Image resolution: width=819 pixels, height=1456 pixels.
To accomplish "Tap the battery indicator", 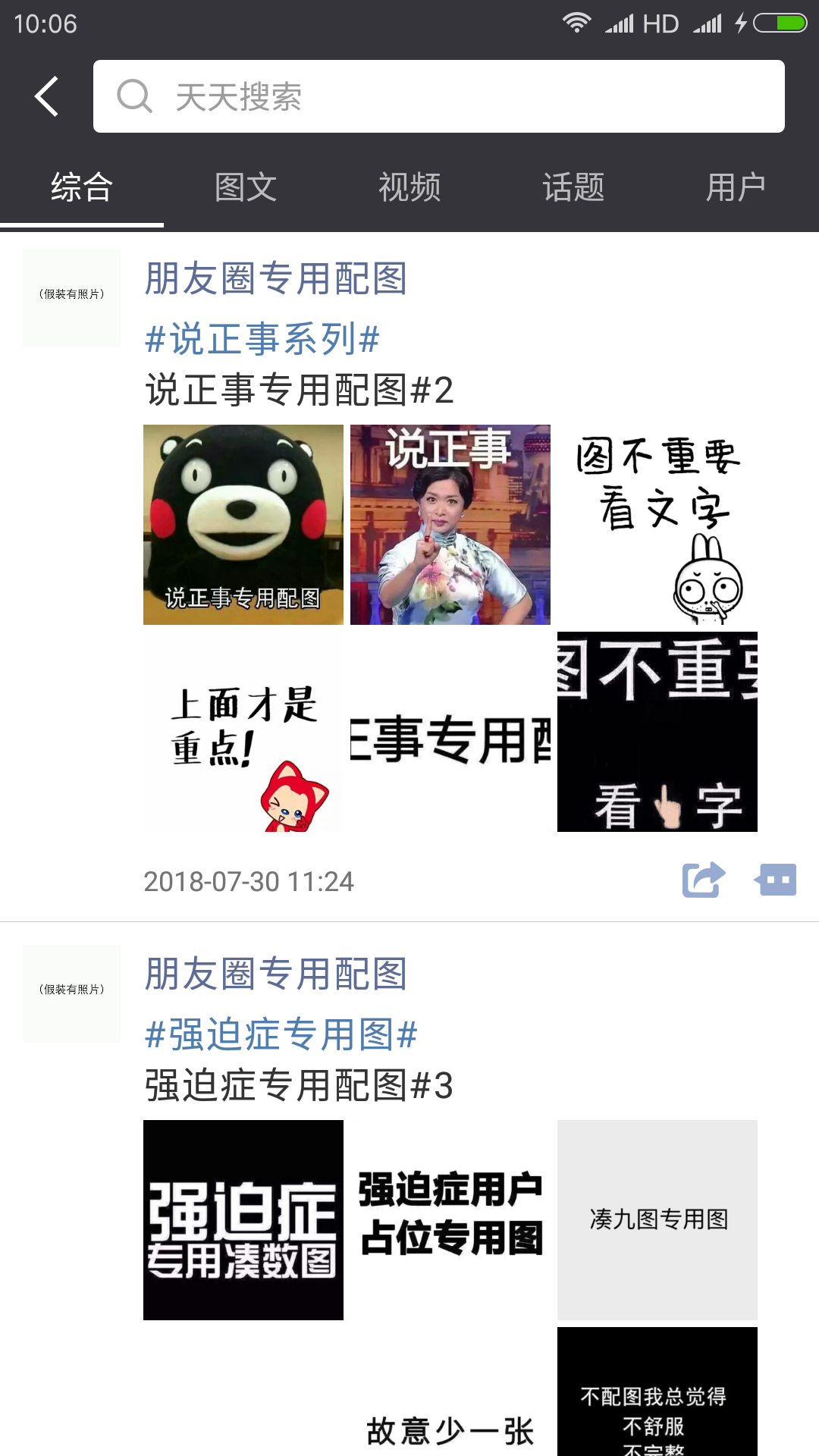I will [x=782, y=23].
